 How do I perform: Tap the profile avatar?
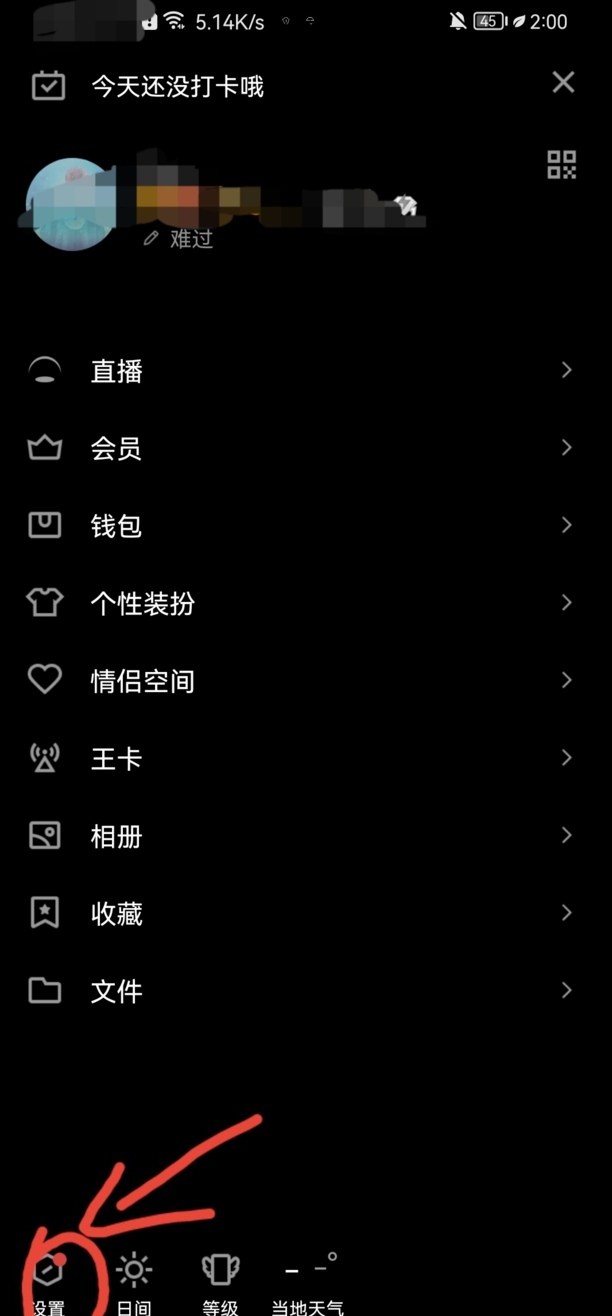(x=70, y=204)
